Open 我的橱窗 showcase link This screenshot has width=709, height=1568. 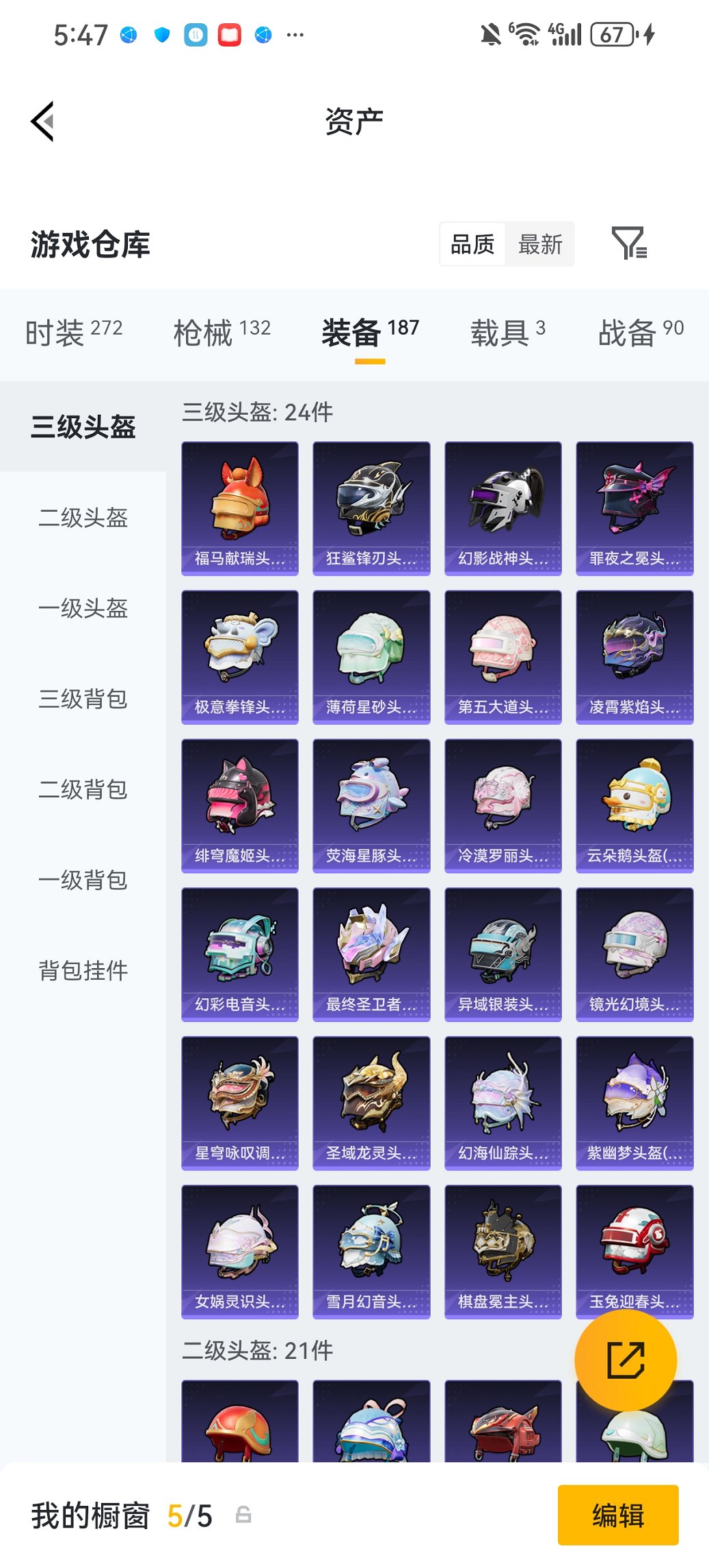[x=90, y=1515]
